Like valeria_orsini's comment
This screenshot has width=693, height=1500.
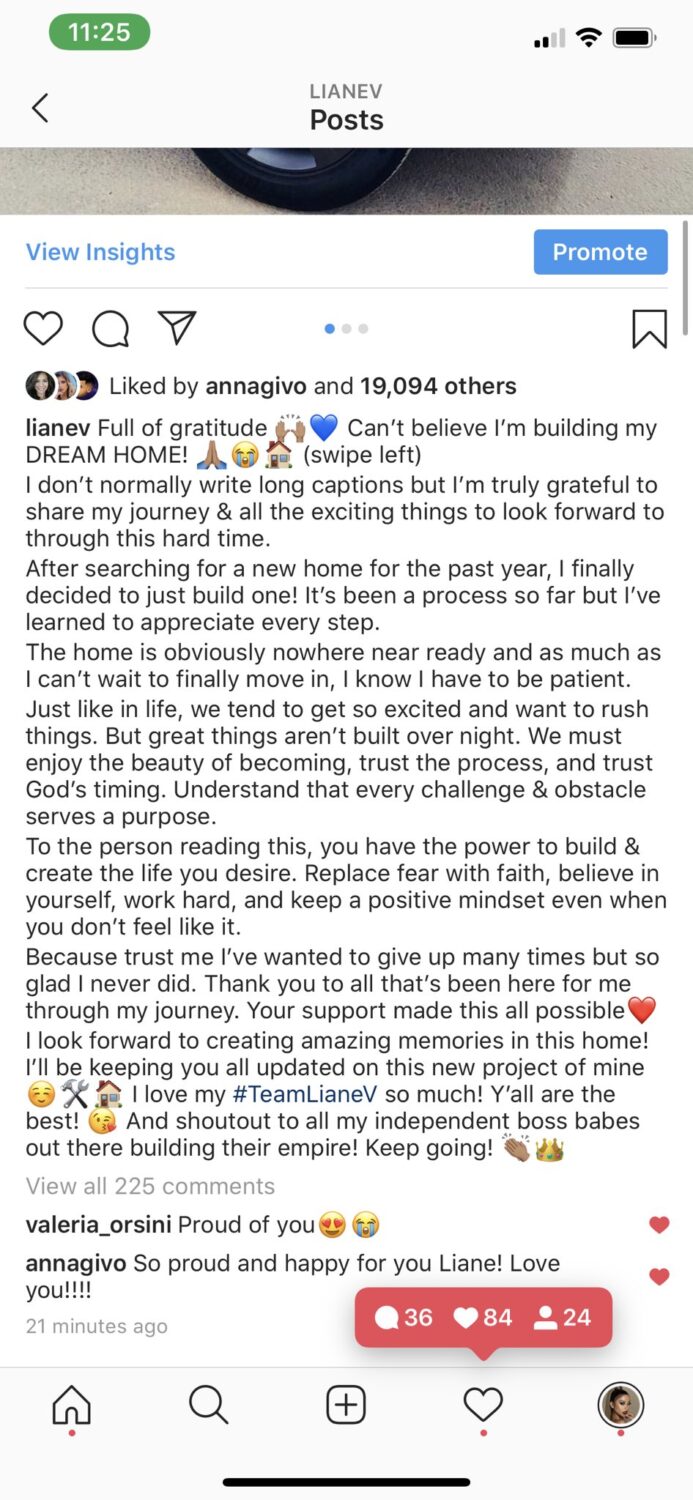coord(658,1225)
